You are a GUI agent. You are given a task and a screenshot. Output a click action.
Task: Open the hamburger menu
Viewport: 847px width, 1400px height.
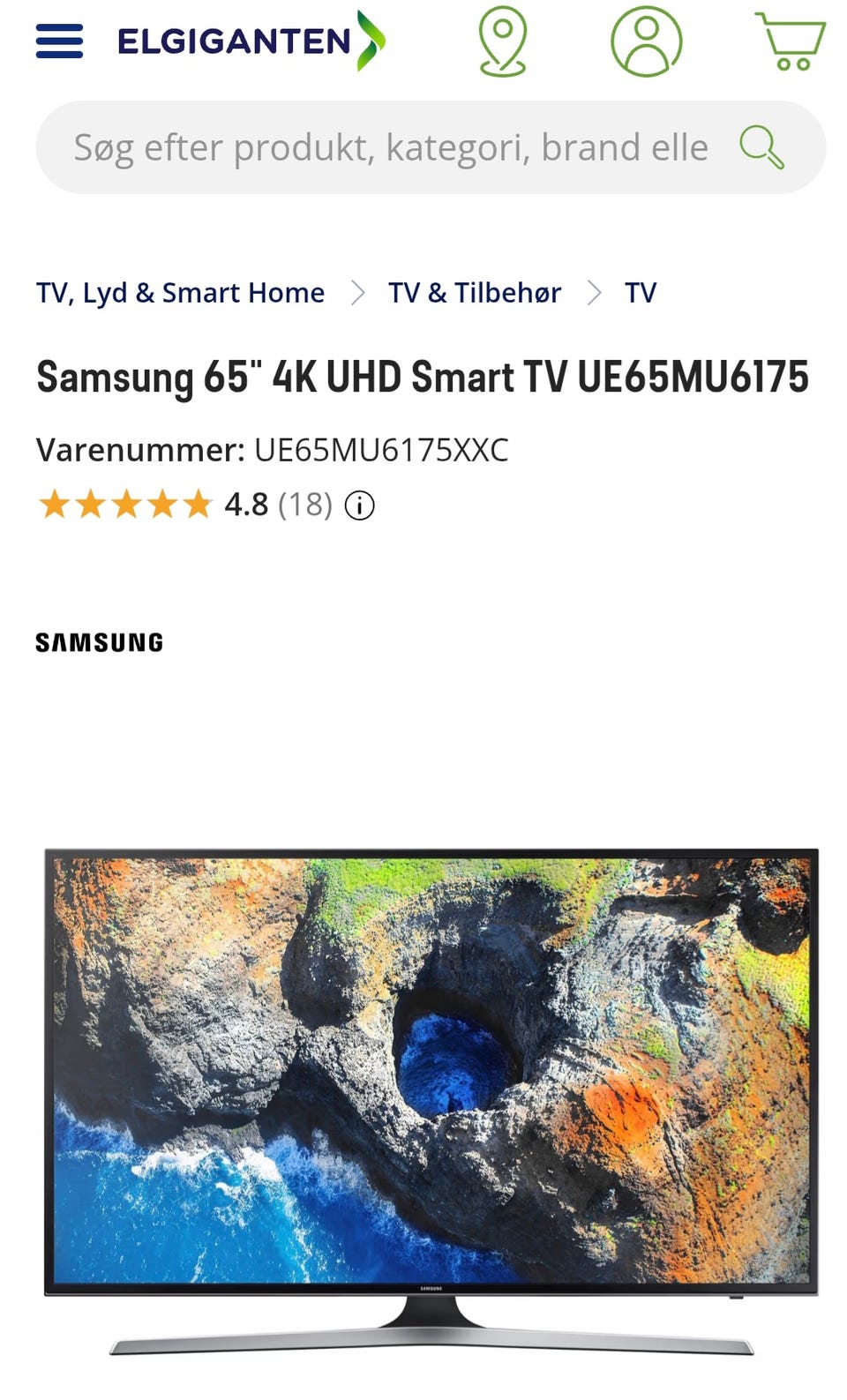click(x=59, y=41)
